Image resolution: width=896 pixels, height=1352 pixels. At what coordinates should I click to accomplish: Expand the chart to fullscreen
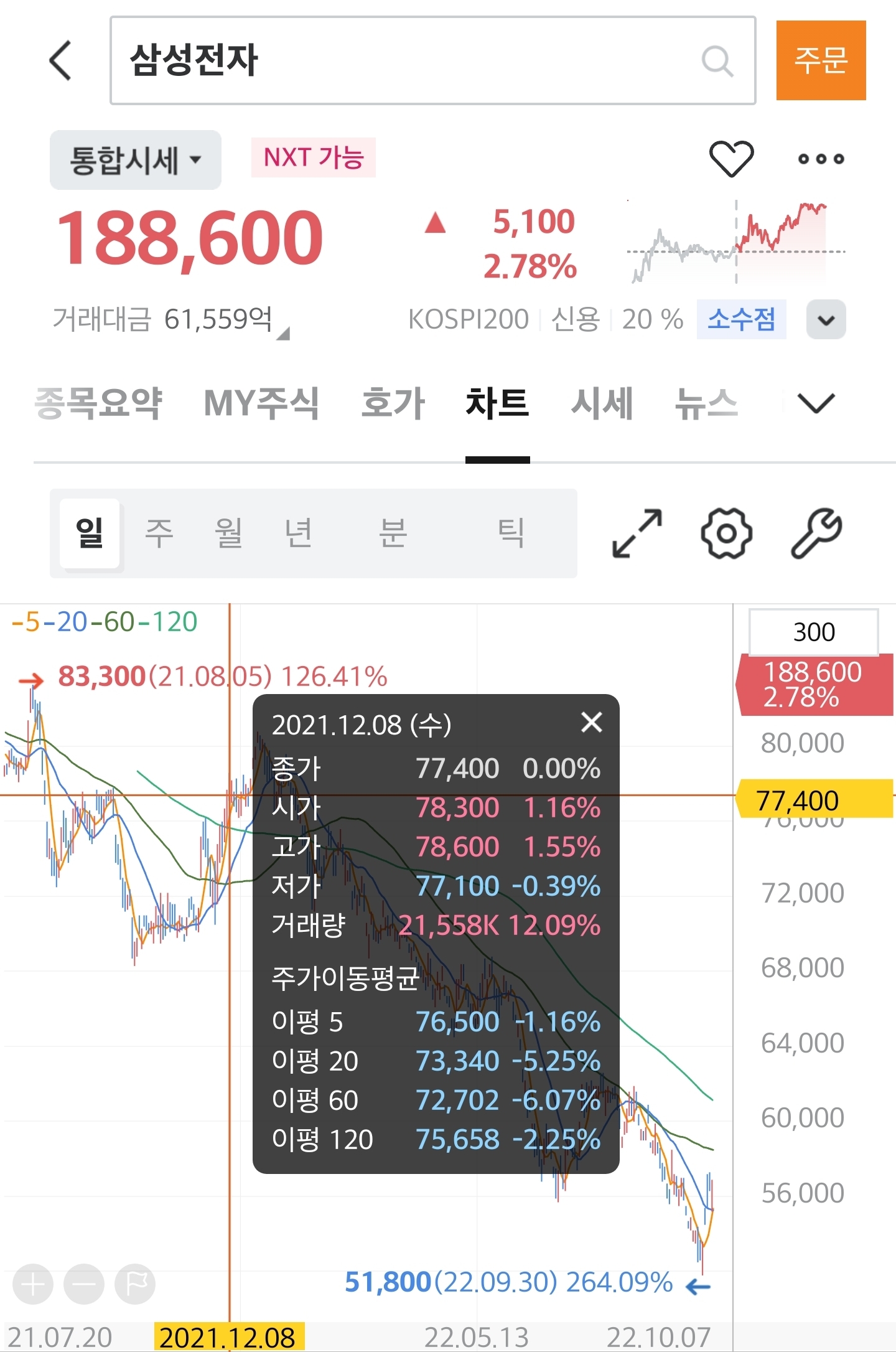coord(637,533)
